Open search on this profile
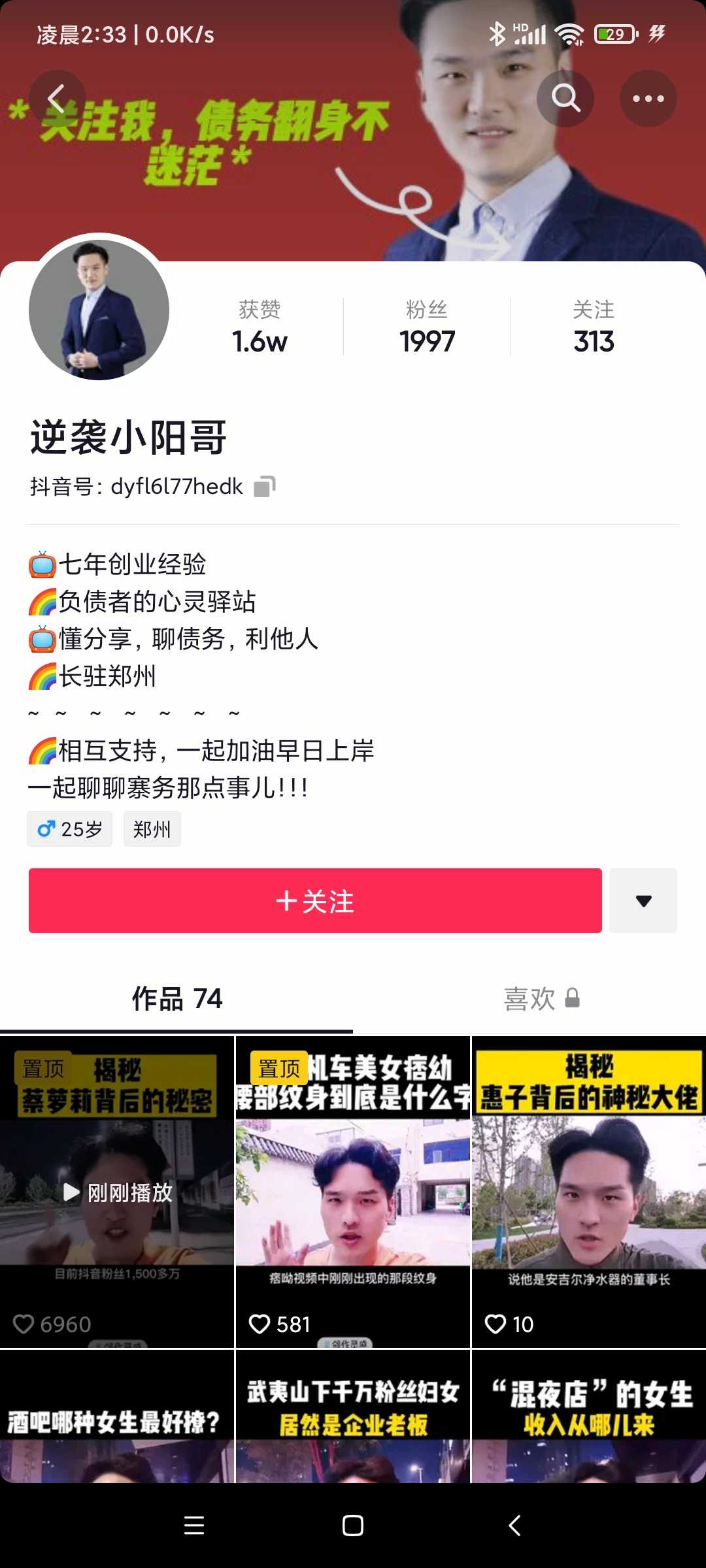Screen dimensions: 706x1568 565,99
